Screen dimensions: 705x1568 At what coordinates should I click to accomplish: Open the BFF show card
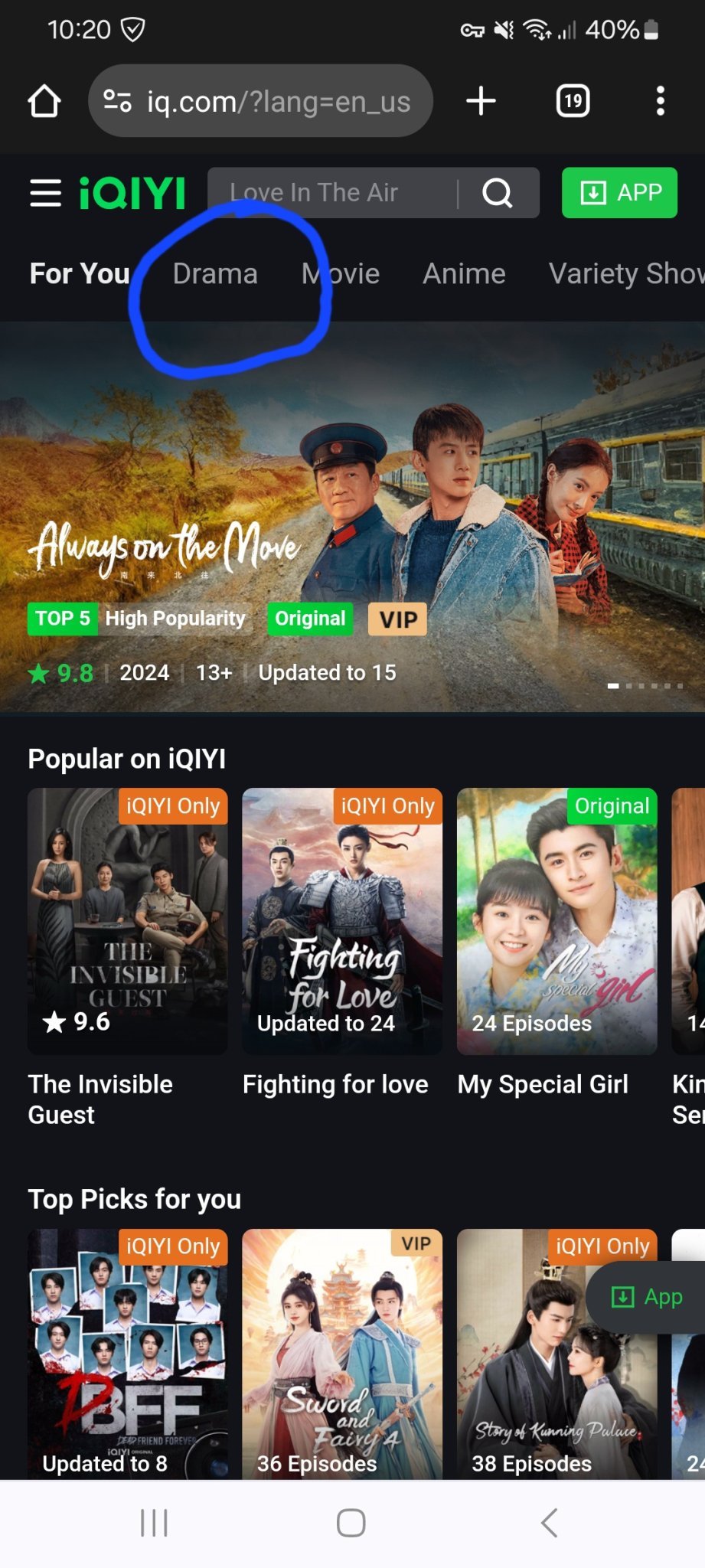pyautogui.click(x=128, y=1354)
